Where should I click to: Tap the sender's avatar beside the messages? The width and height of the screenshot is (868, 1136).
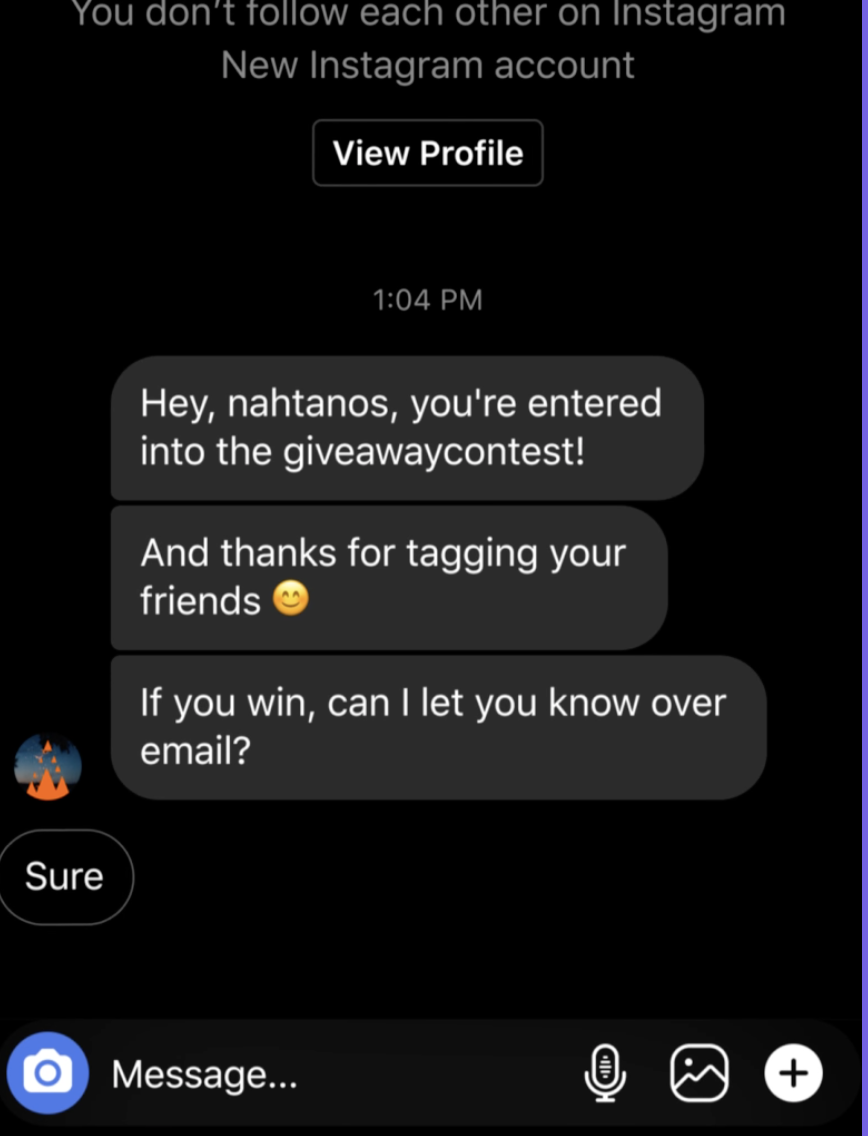coord(48,767)
